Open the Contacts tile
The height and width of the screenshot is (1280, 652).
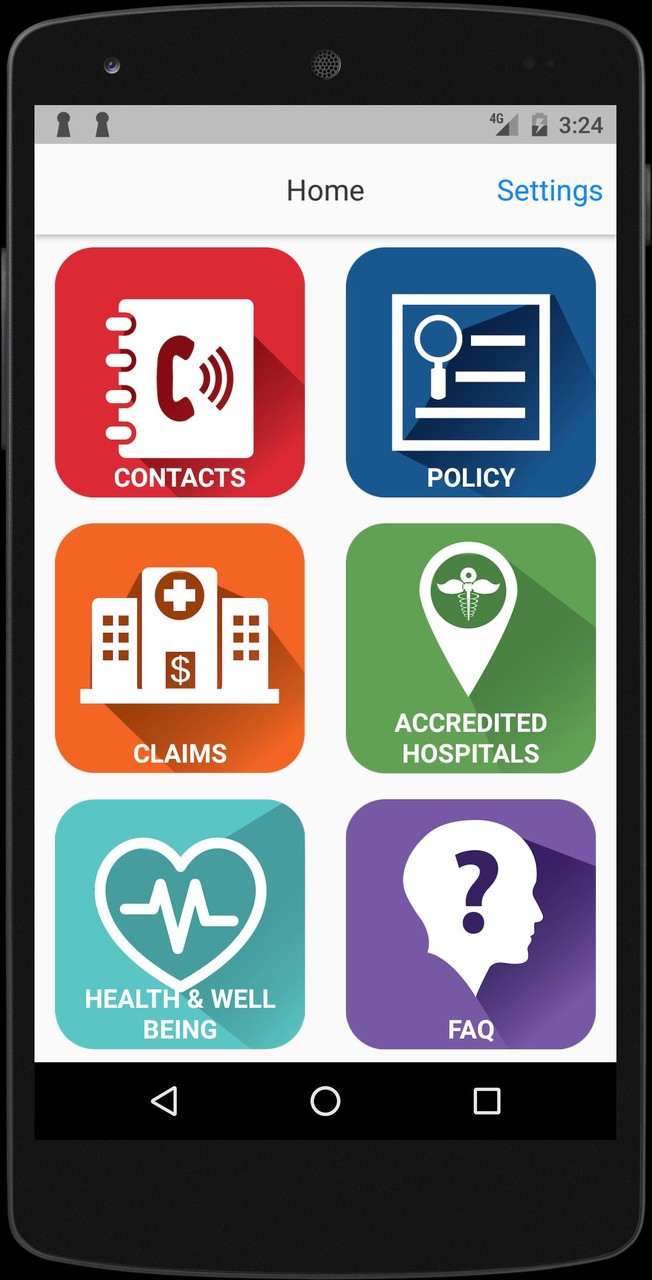pyautogui.click(x=180, y=372)
